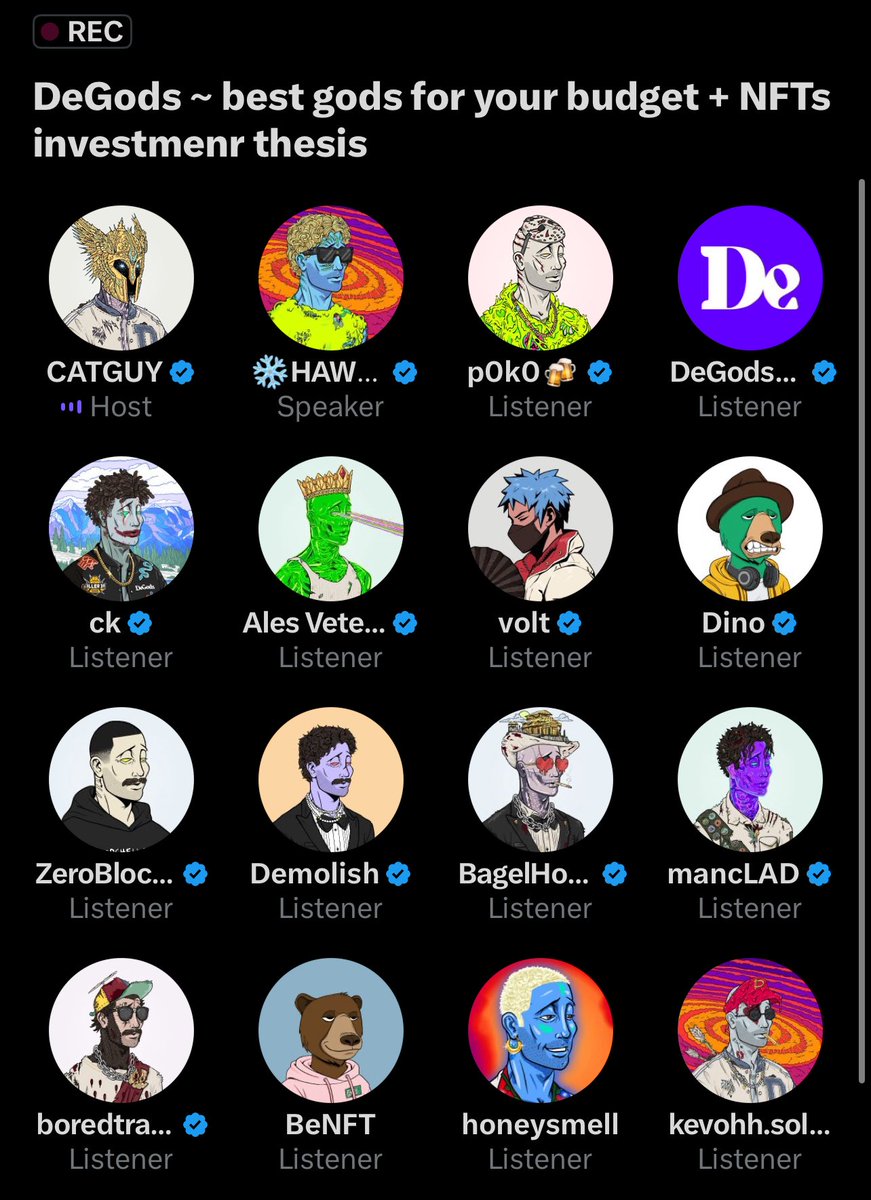Select BagelHo... listener avatar
The height and width of the screenshot is (1200, 871).
pyautogui.click(x=541, y=781)
